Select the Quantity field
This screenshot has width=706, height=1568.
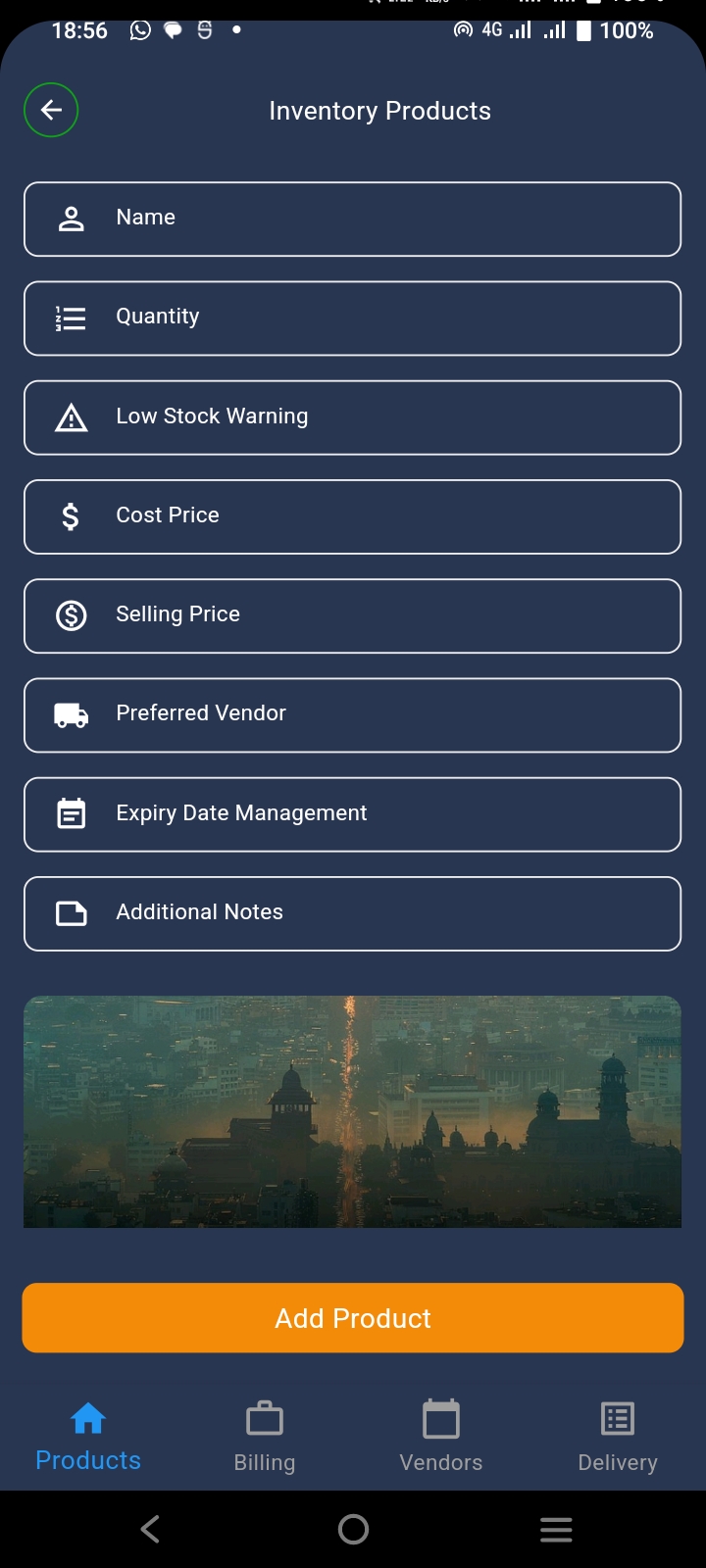(353, 318)
